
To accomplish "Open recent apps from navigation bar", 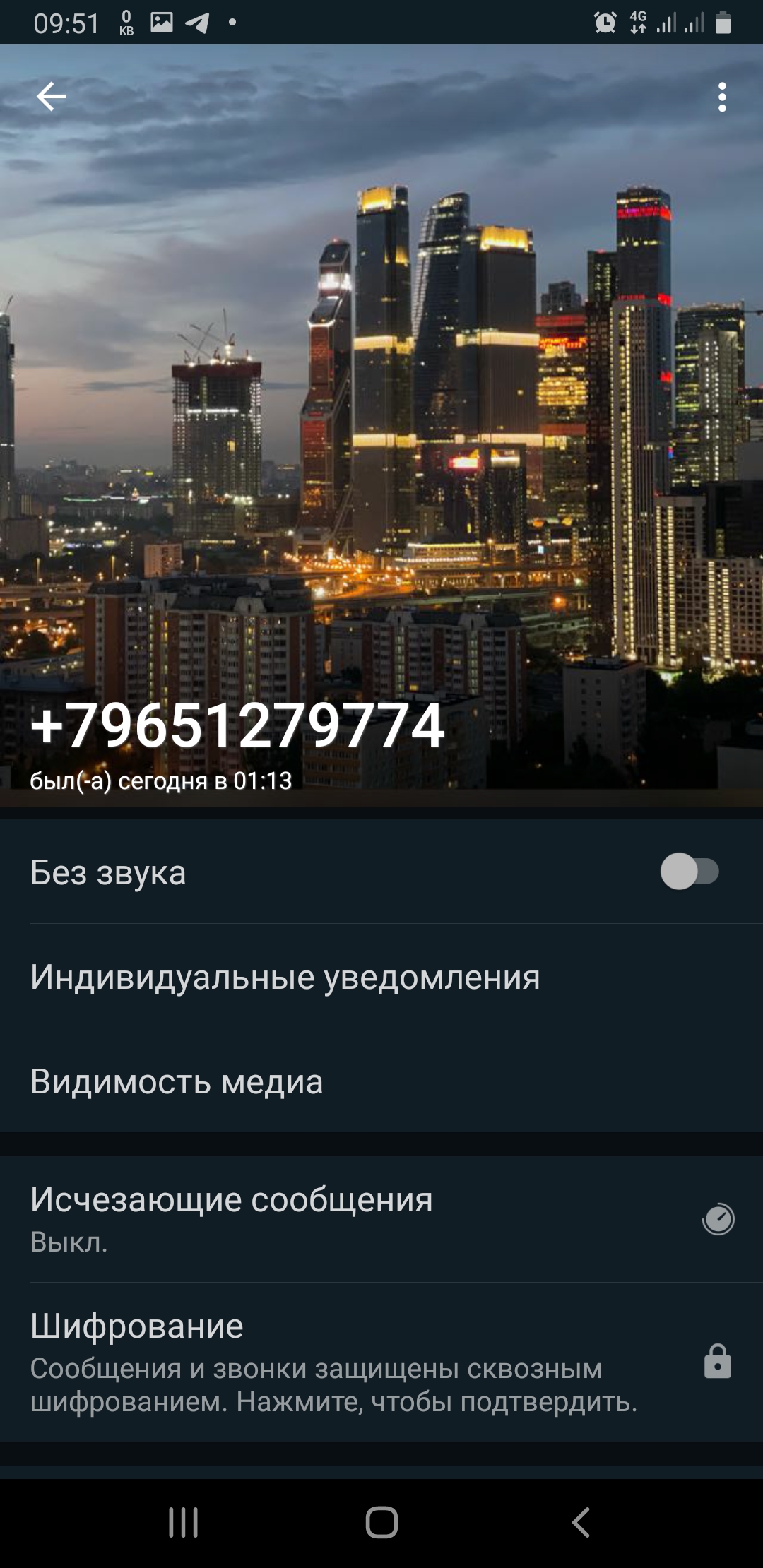I will pos(183,1522).
